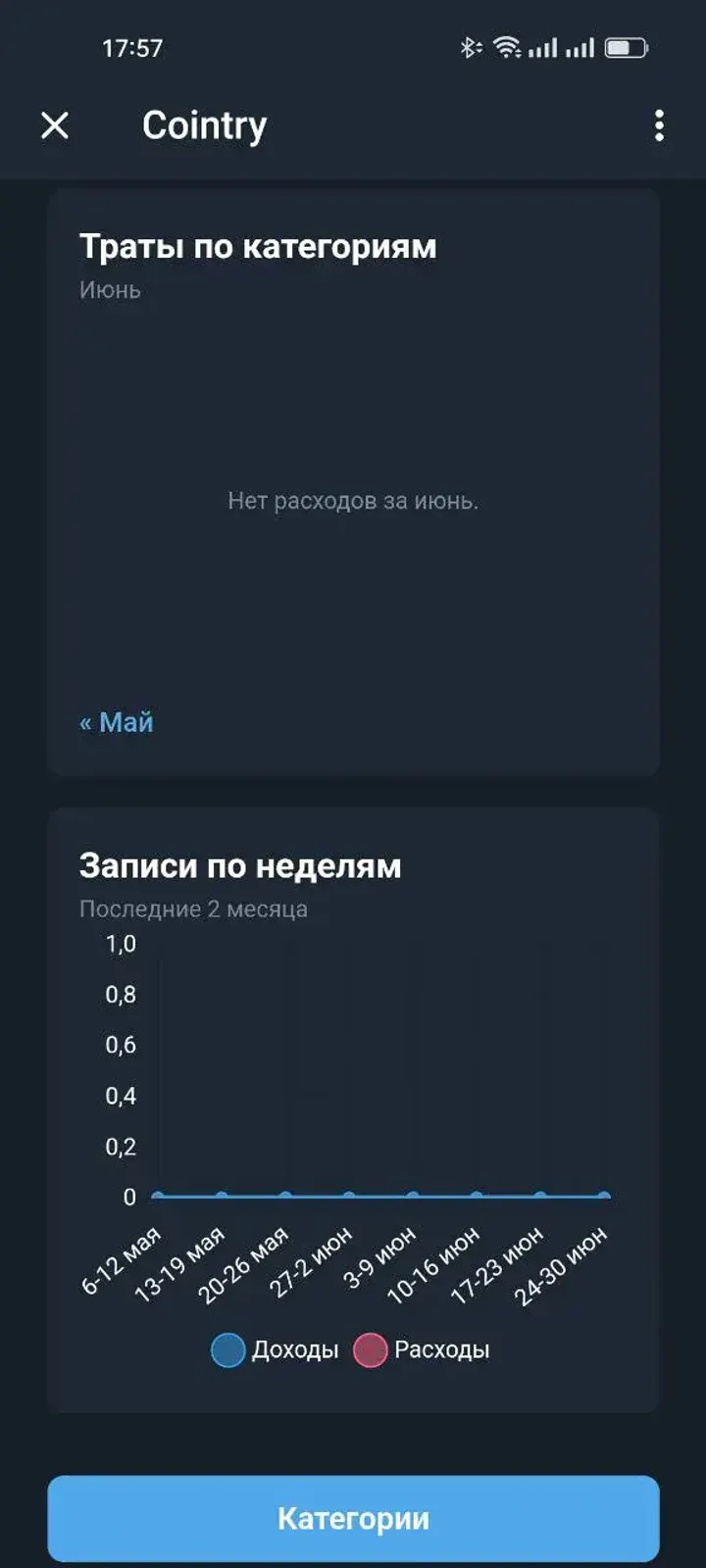Click the Траты по категориям heading
This screenshot has width=706, height=1568.
click(x=258, y=247)
